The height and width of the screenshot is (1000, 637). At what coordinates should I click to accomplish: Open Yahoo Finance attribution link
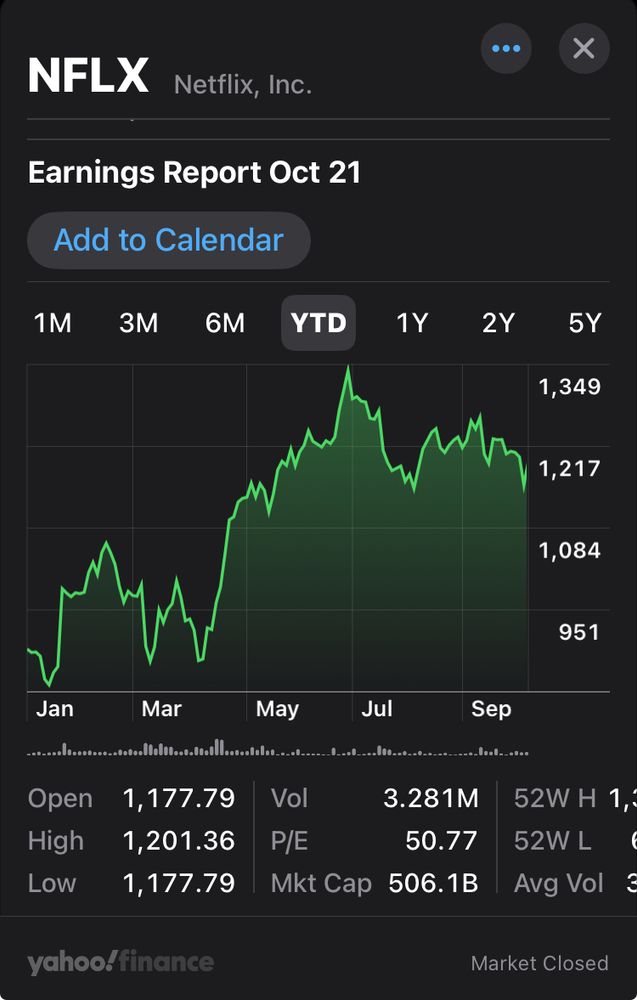[121, 962]
